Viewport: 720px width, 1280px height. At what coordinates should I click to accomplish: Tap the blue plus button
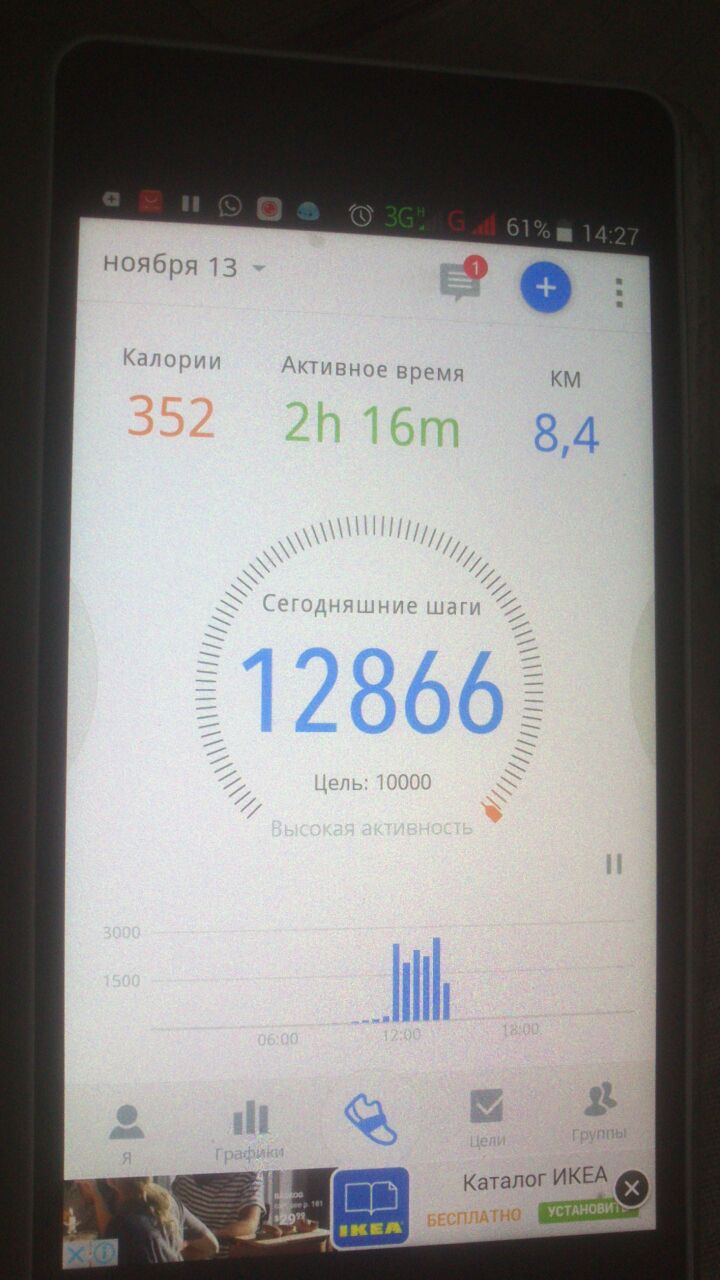545,288
